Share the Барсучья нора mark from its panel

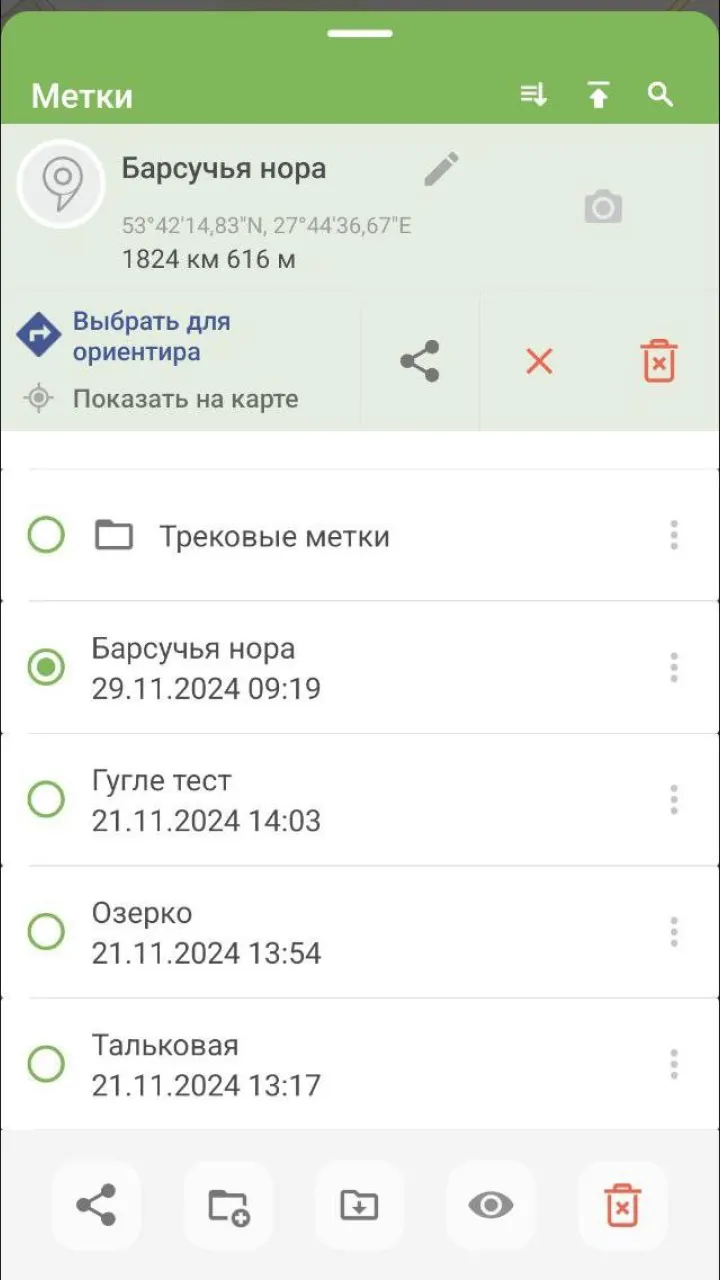tap(420, 361)
